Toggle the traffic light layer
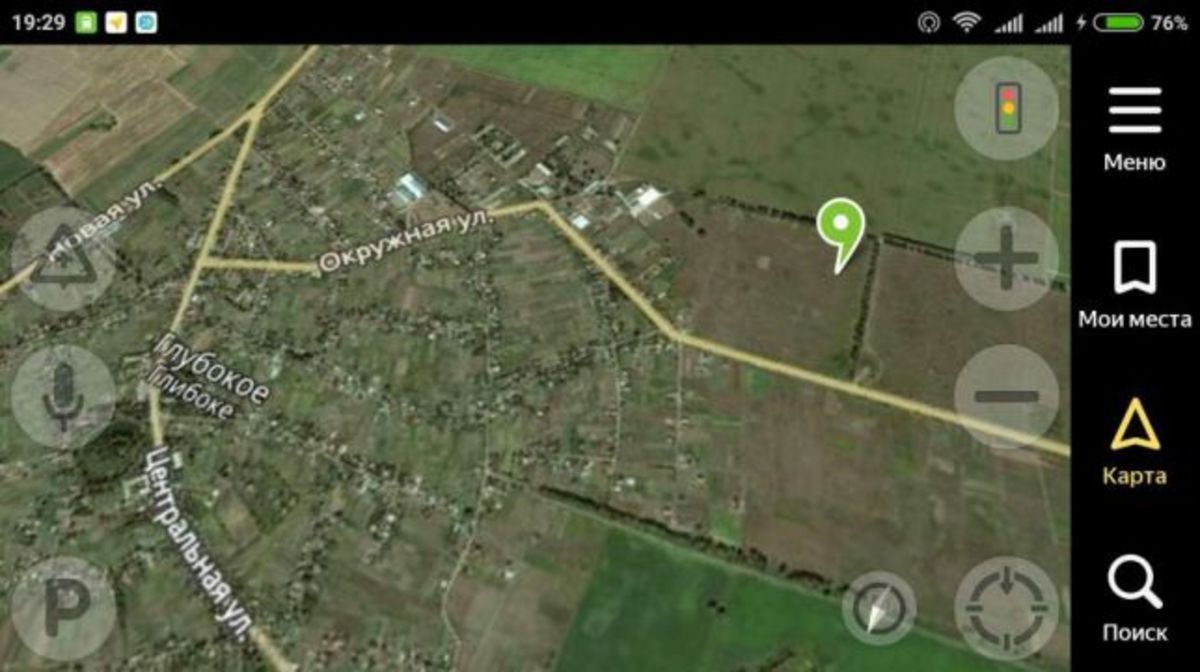1200x672 pixels. tap(1006, 108)
